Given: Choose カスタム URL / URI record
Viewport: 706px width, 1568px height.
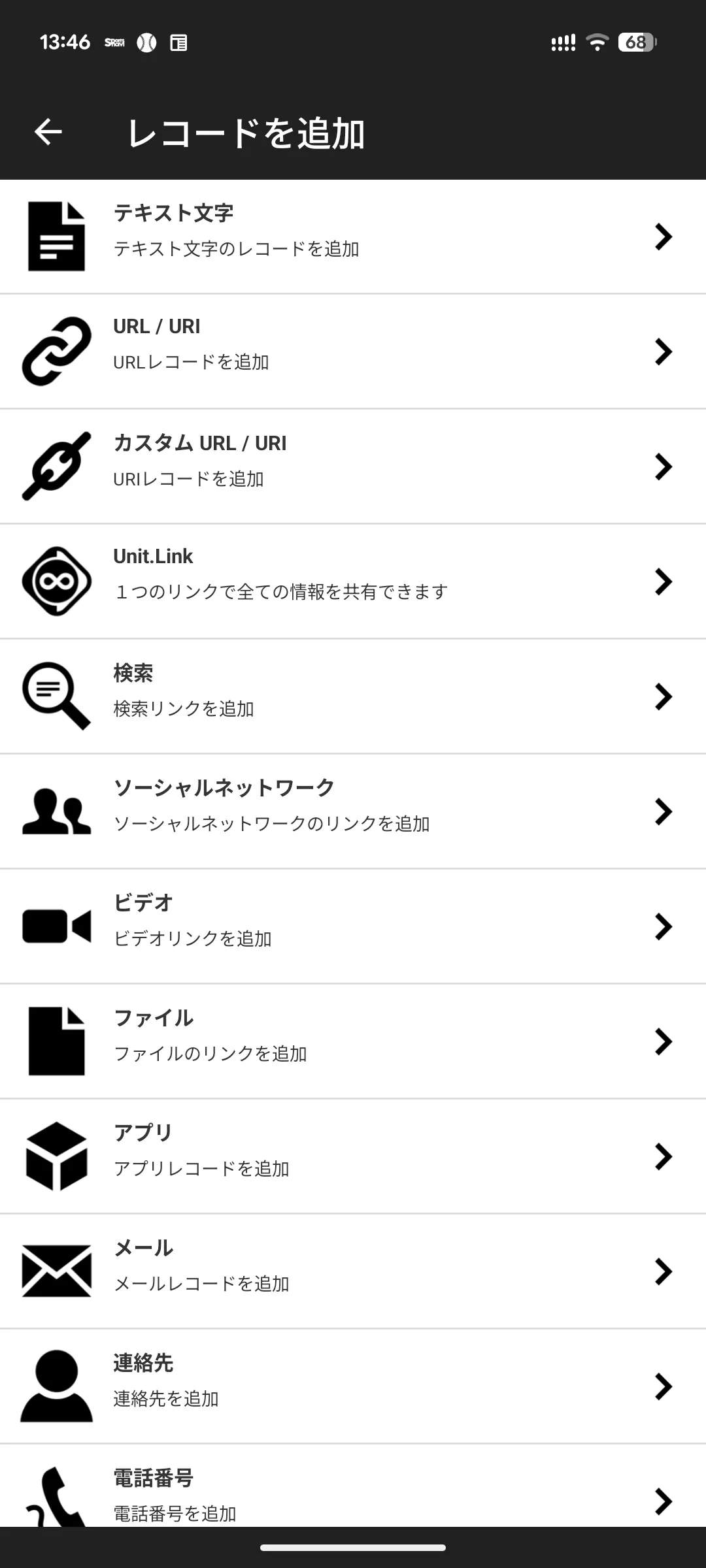Looking at the screenshot, I should click(x=353, y=466).
